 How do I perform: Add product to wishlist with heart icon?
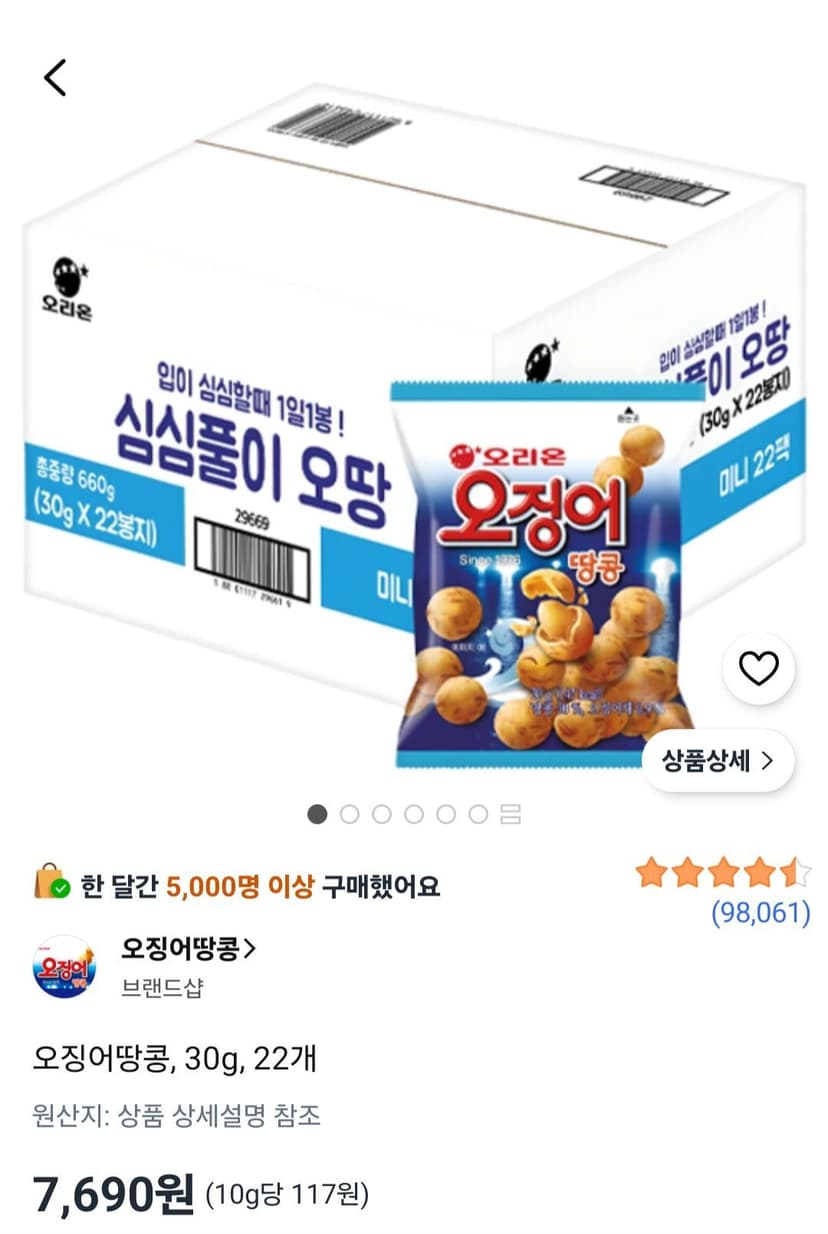(758, 668)
